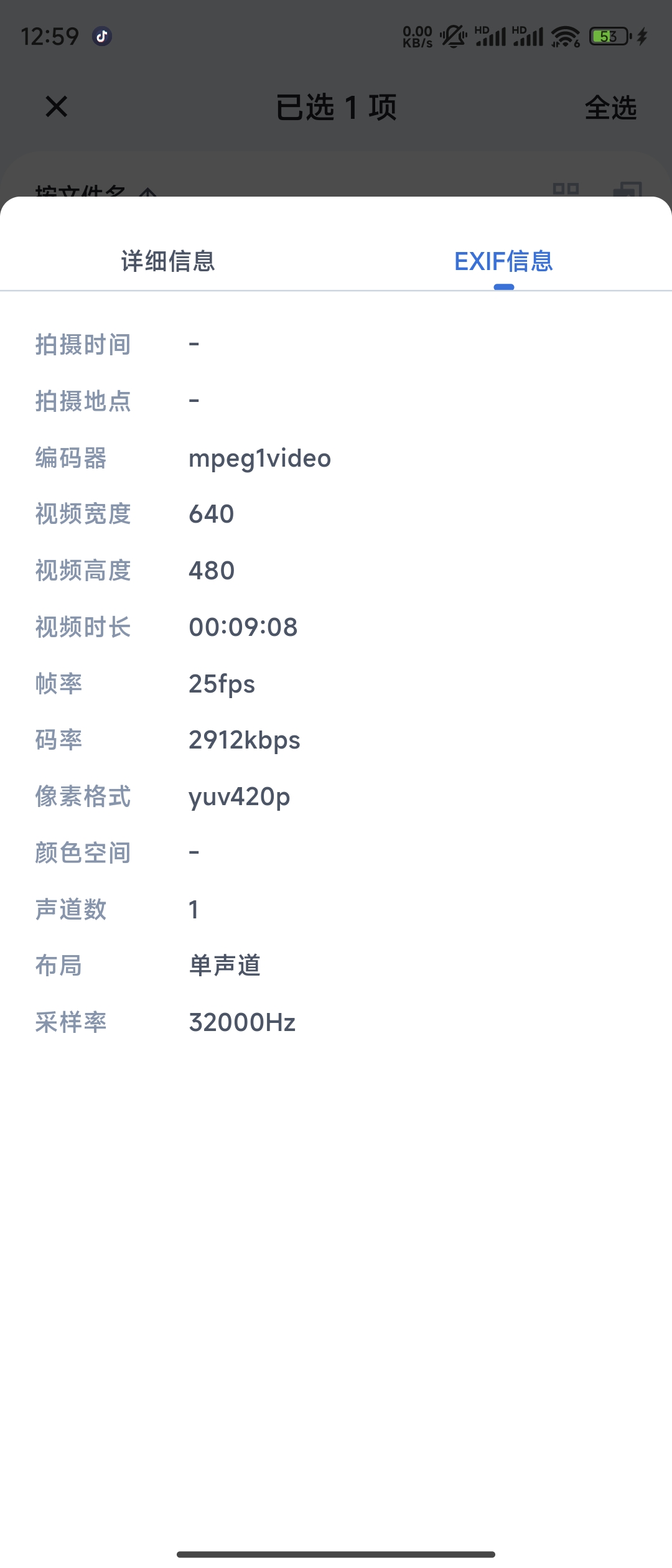Switch to the 详细信息 tab
Image resolution: width=672 pixels, height=1568 pixels.
[x=168, y=261]
